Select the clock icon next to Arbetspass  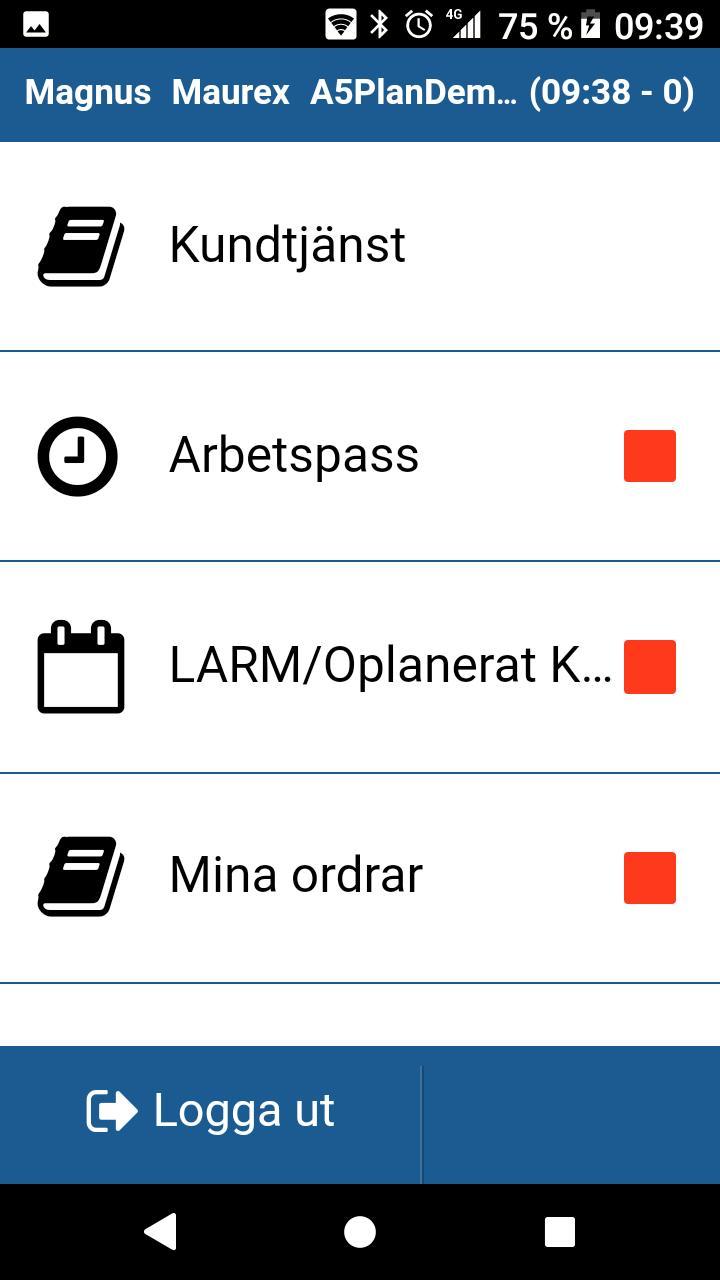pos(77,456)
